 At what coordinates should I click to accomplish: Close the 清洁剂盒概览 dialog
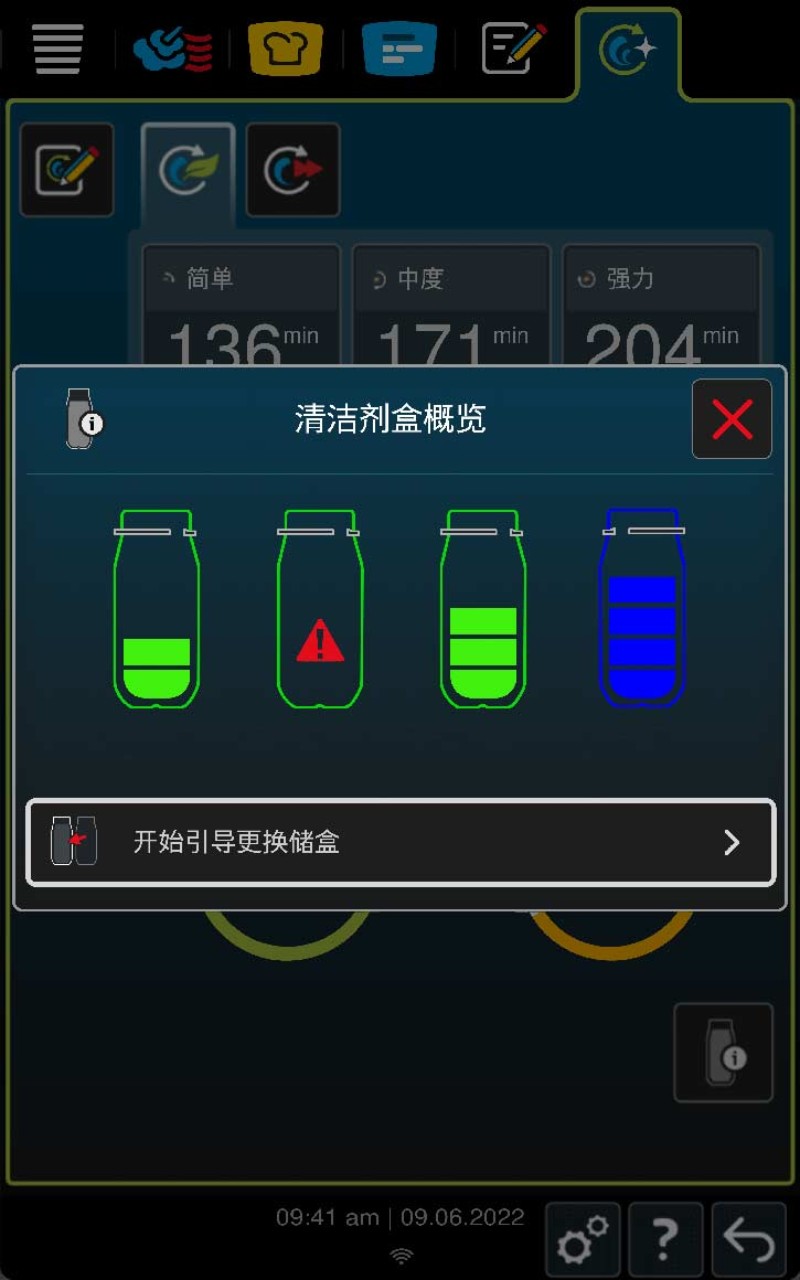731,419
